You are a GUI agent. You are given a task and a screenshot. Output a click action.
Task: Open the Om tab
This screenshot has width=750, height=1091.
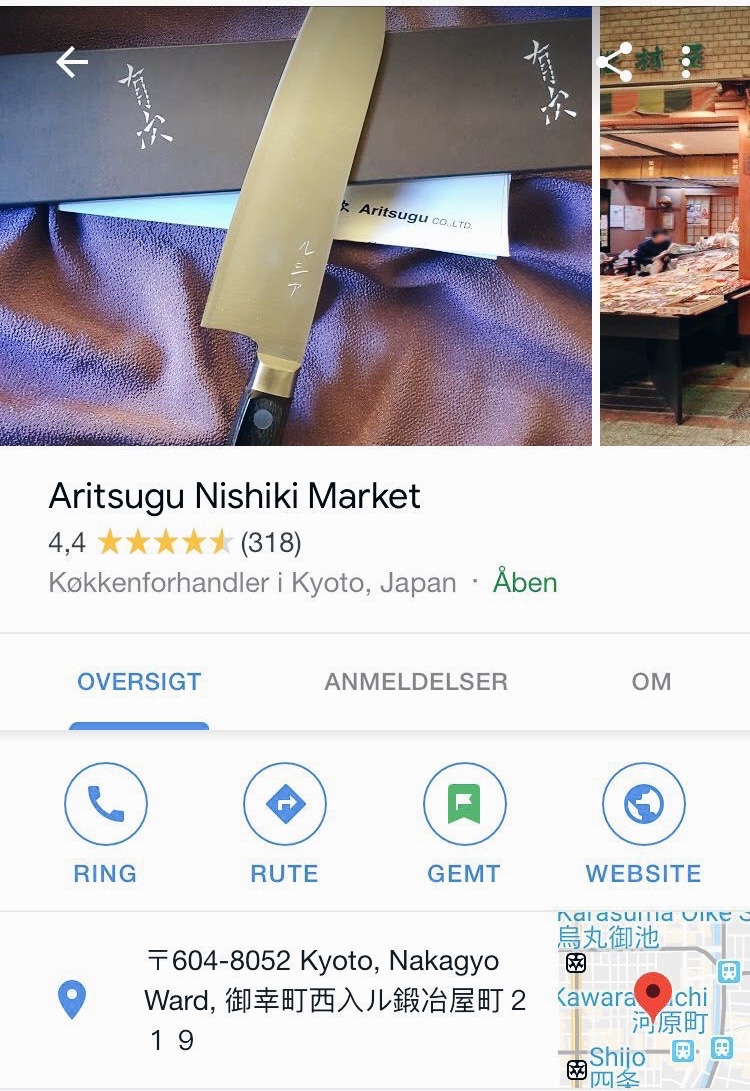(651, 682)
